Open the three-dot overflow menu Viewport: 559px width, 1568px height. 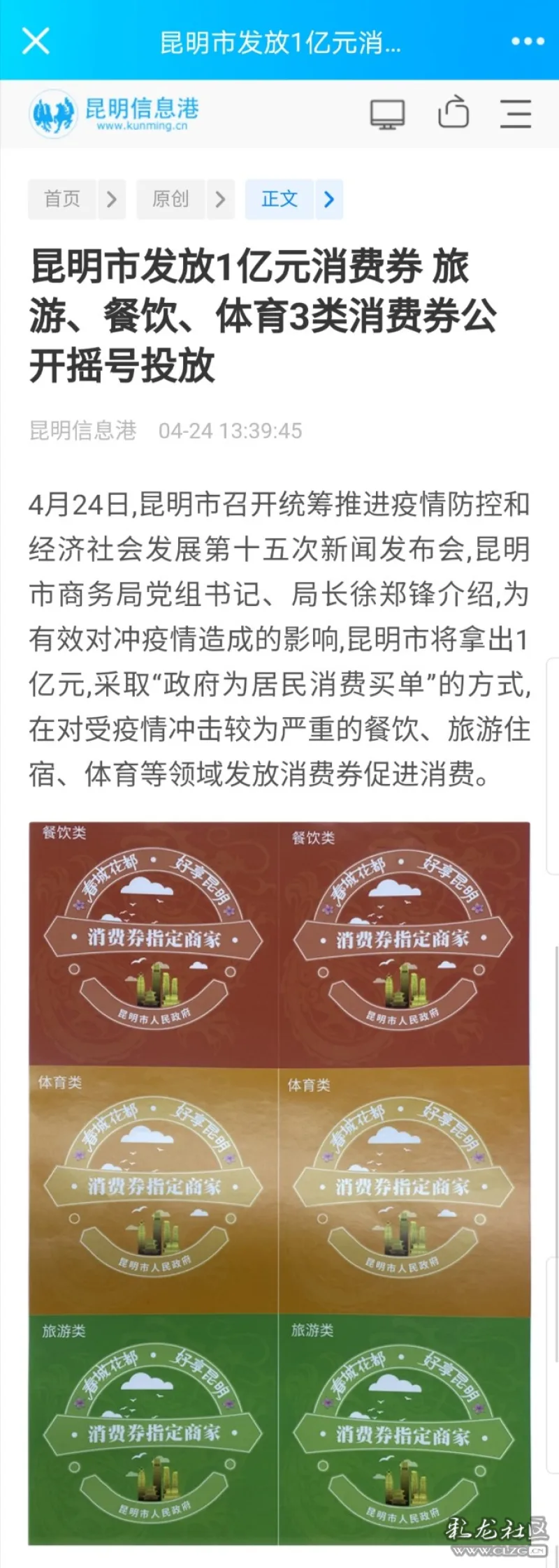coord(528,42)
